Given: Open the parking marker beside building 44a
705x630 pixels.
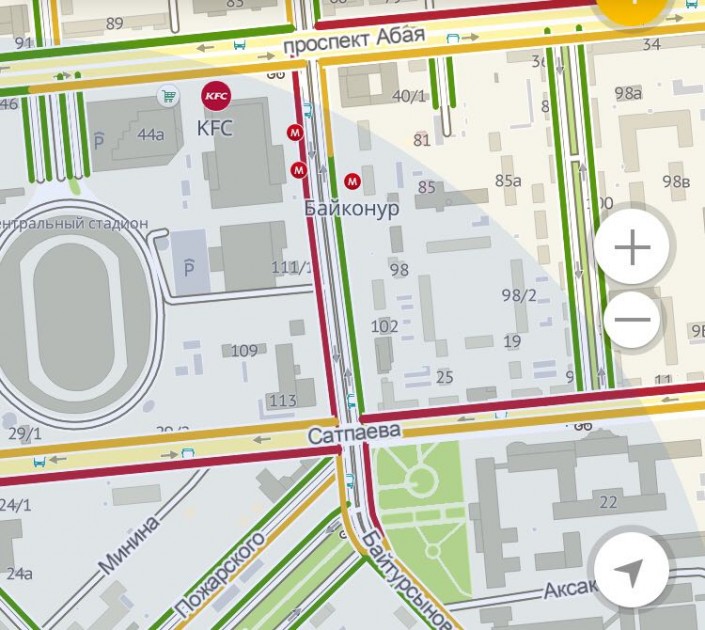Looking at the screenshot, I should click(x=98, y=142).
